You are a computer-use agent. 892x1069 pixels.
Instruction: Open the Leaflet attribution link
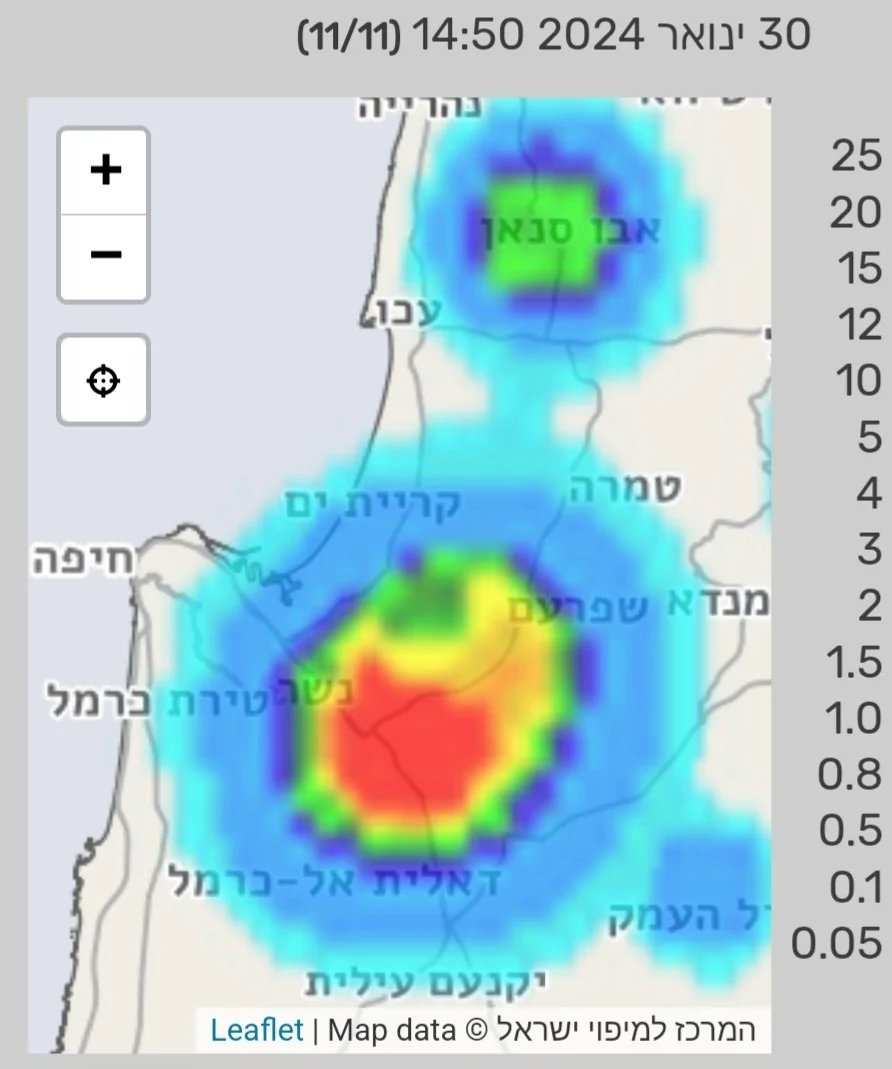point(256,1029)
